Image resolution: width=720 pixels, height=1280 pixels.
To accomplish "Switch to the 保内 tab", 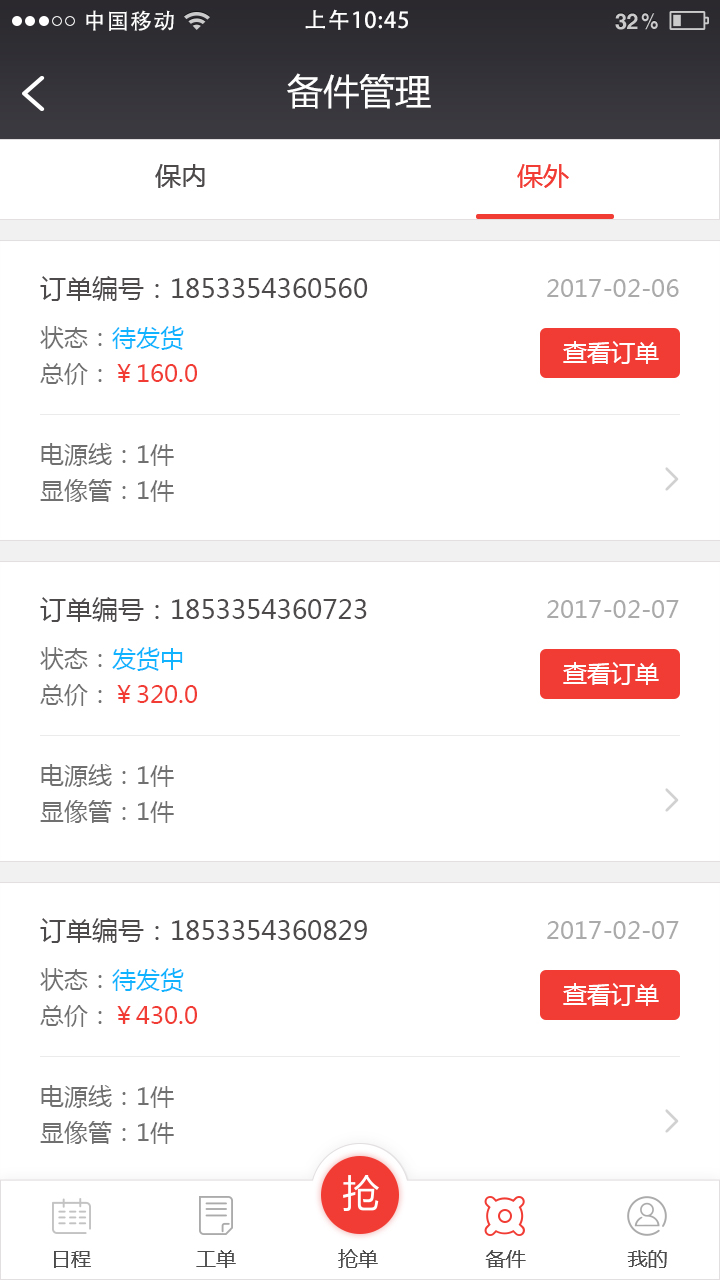I will [x=180, y=177].
